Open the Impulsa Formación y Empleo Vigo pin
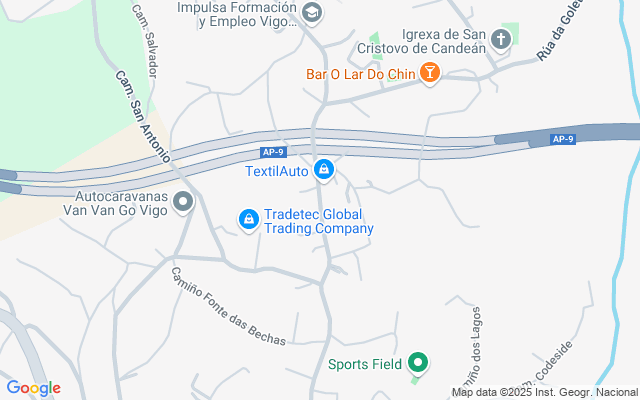This screenshot has width=640, height=400. point(312,13)
